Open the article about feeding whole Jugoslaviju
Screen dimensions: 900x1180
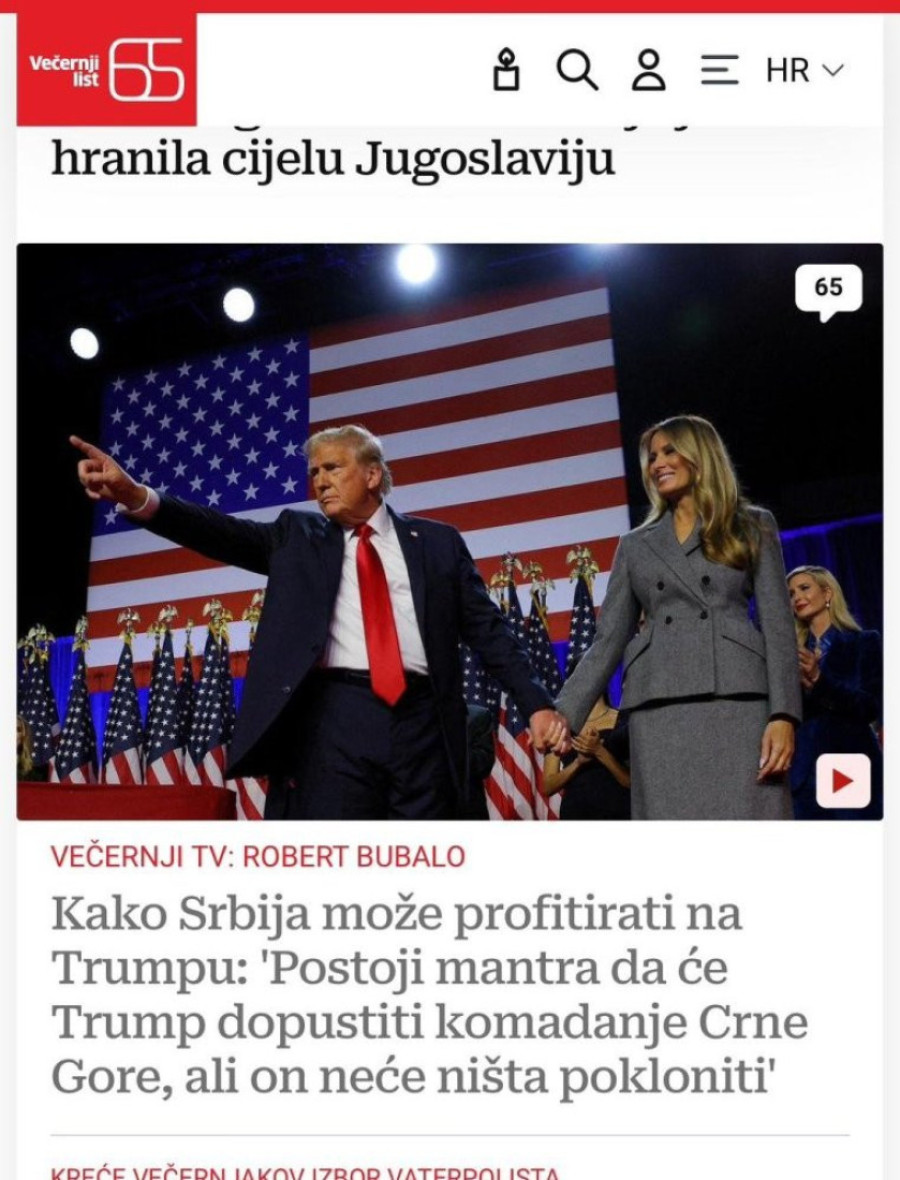point(333,160)
